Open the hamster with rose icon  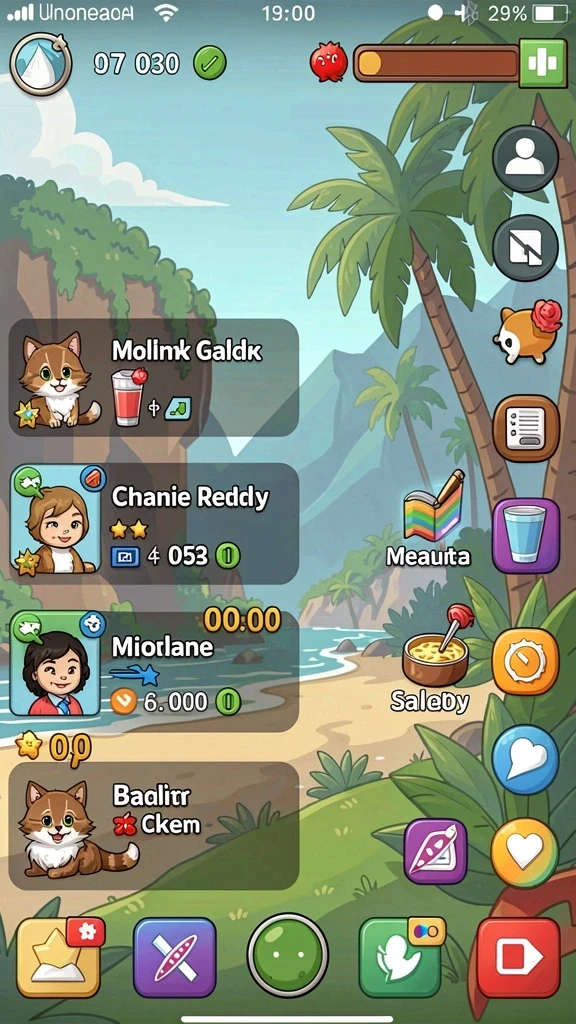527,333
